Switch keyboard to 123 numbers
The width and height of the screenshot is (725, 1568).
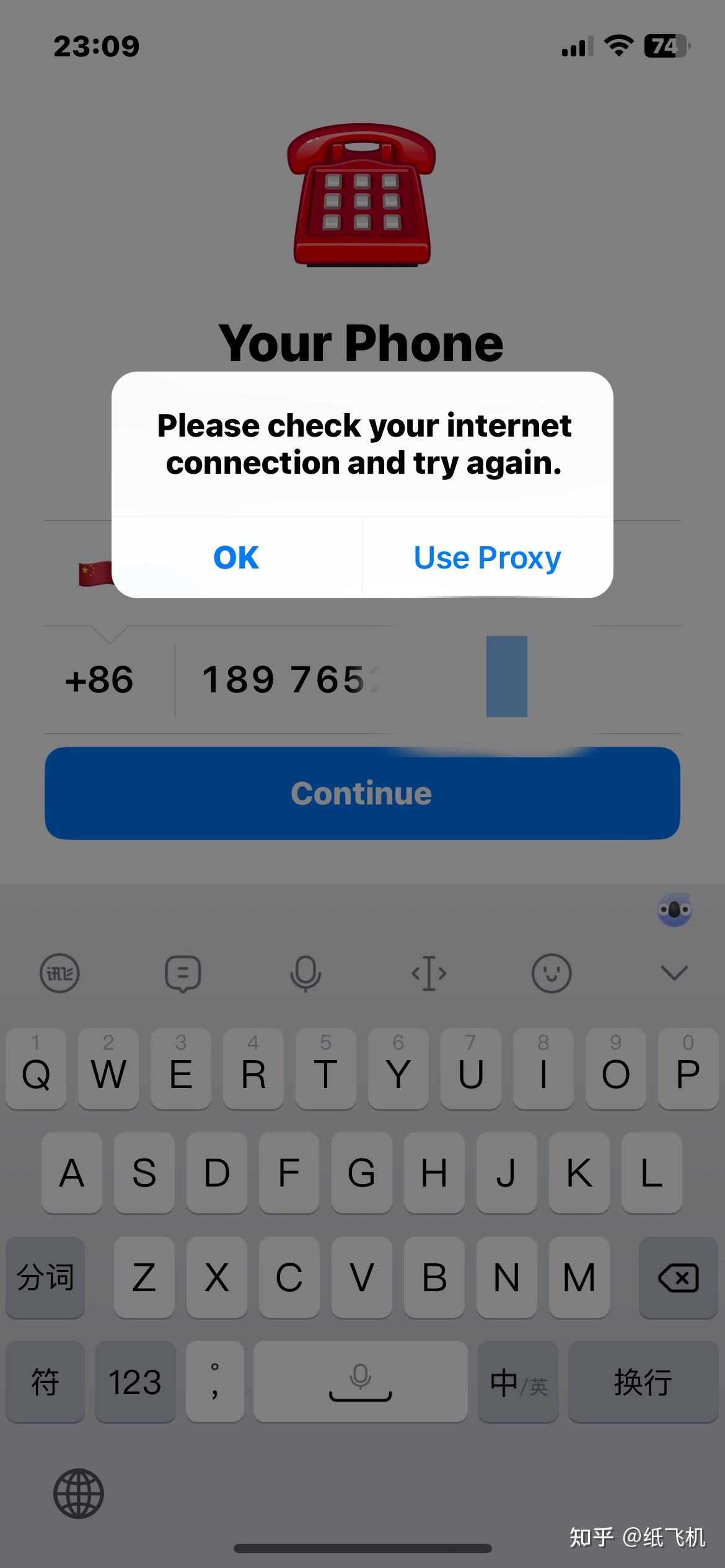click(134, 1382)
